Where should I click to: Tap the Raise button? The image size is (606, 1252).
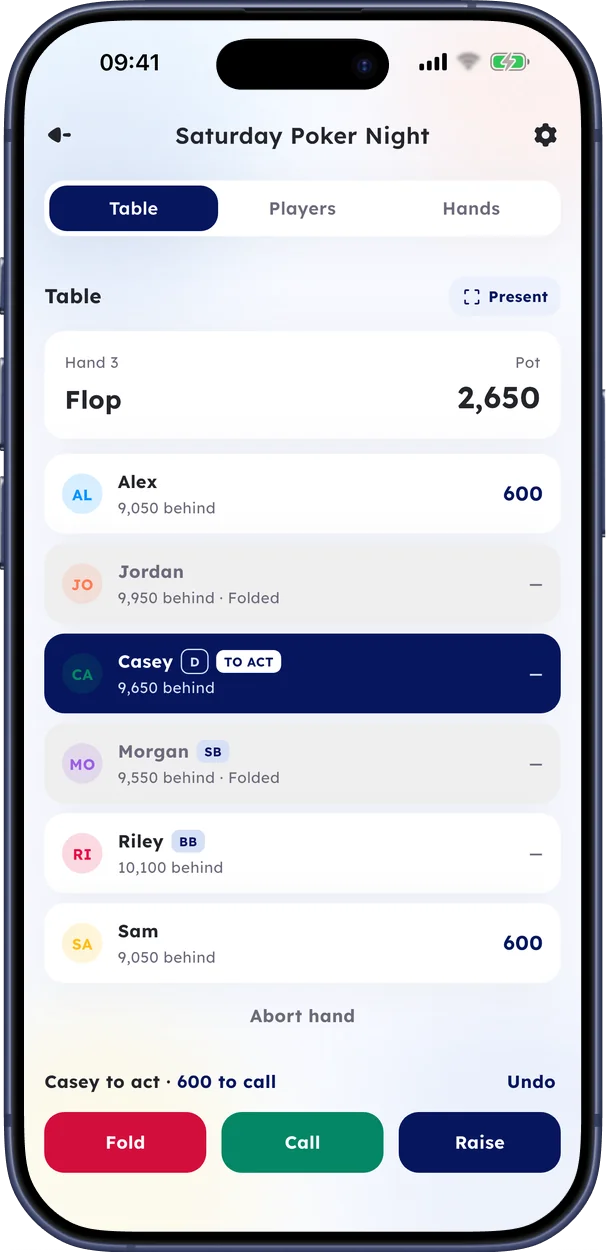(480, 1142)
